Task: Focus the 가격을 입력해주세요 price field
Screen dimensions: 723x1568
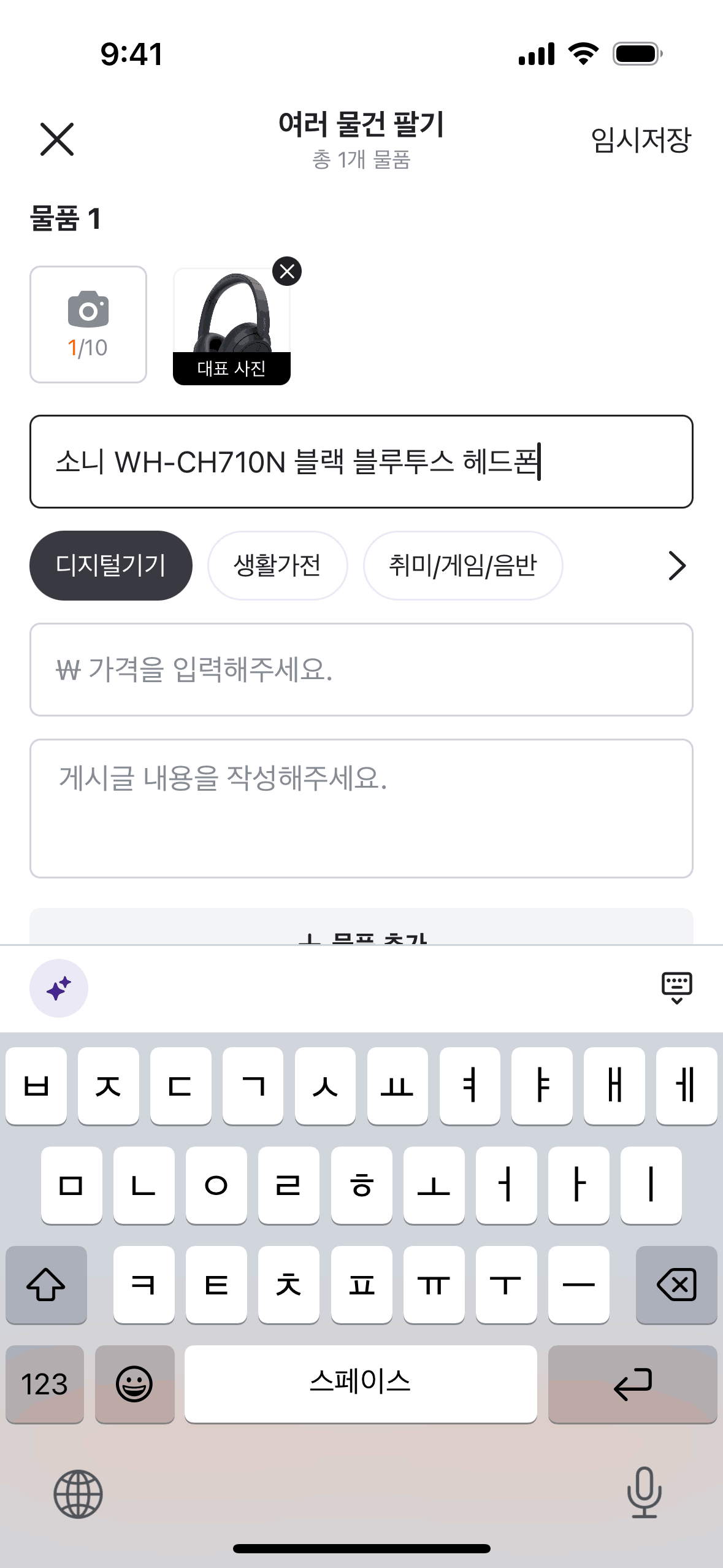Action: click(361, 669)
